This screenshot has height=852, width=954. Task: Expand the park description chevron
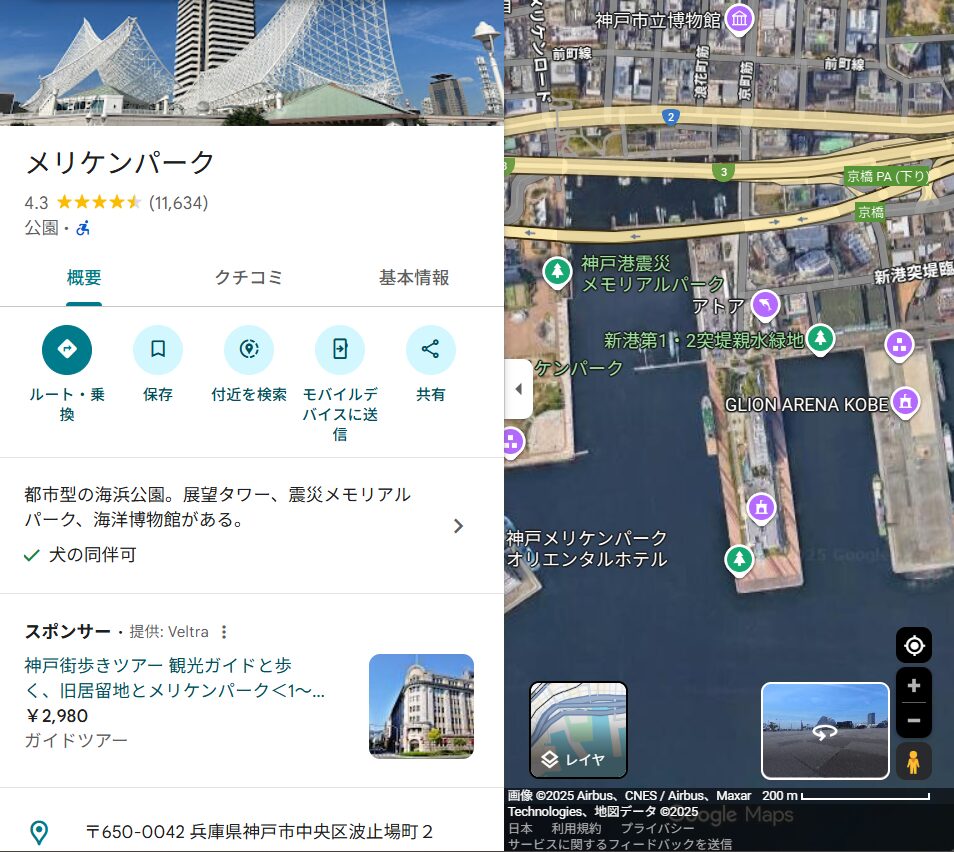[458, 526]
